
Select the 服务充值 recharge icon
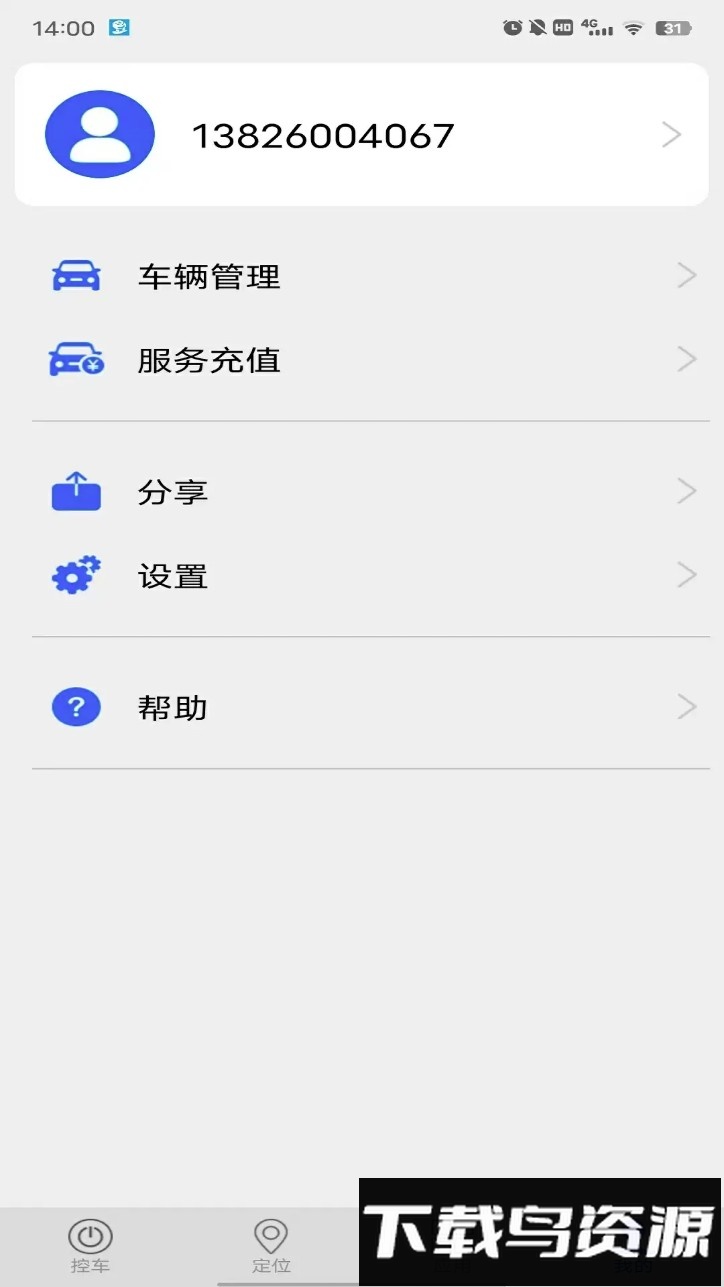(x=75, y=359)
